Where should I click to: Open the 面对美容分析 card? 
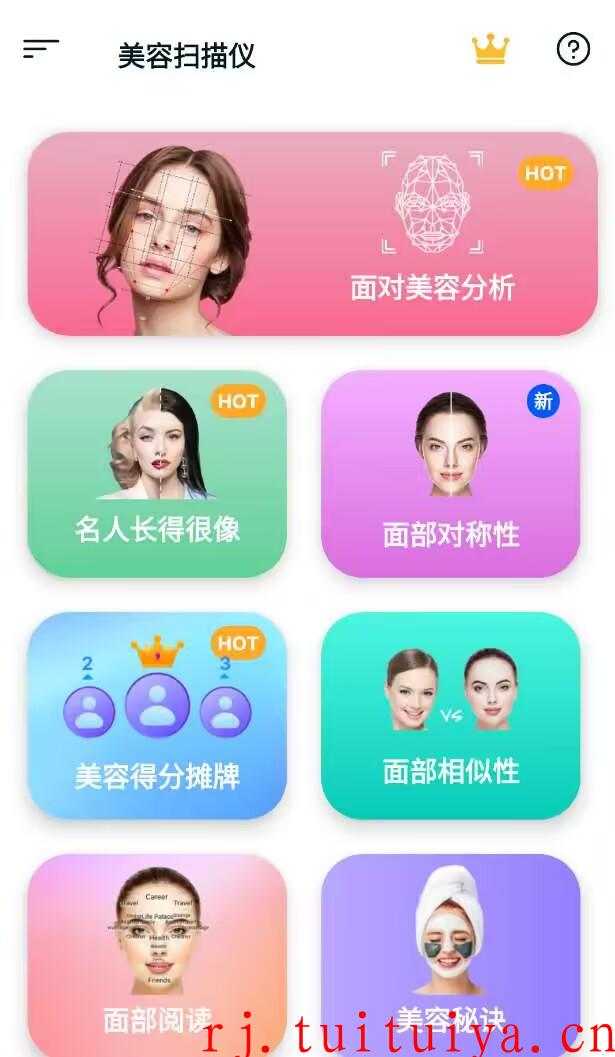pyautogui.click(x=312, y=233)
